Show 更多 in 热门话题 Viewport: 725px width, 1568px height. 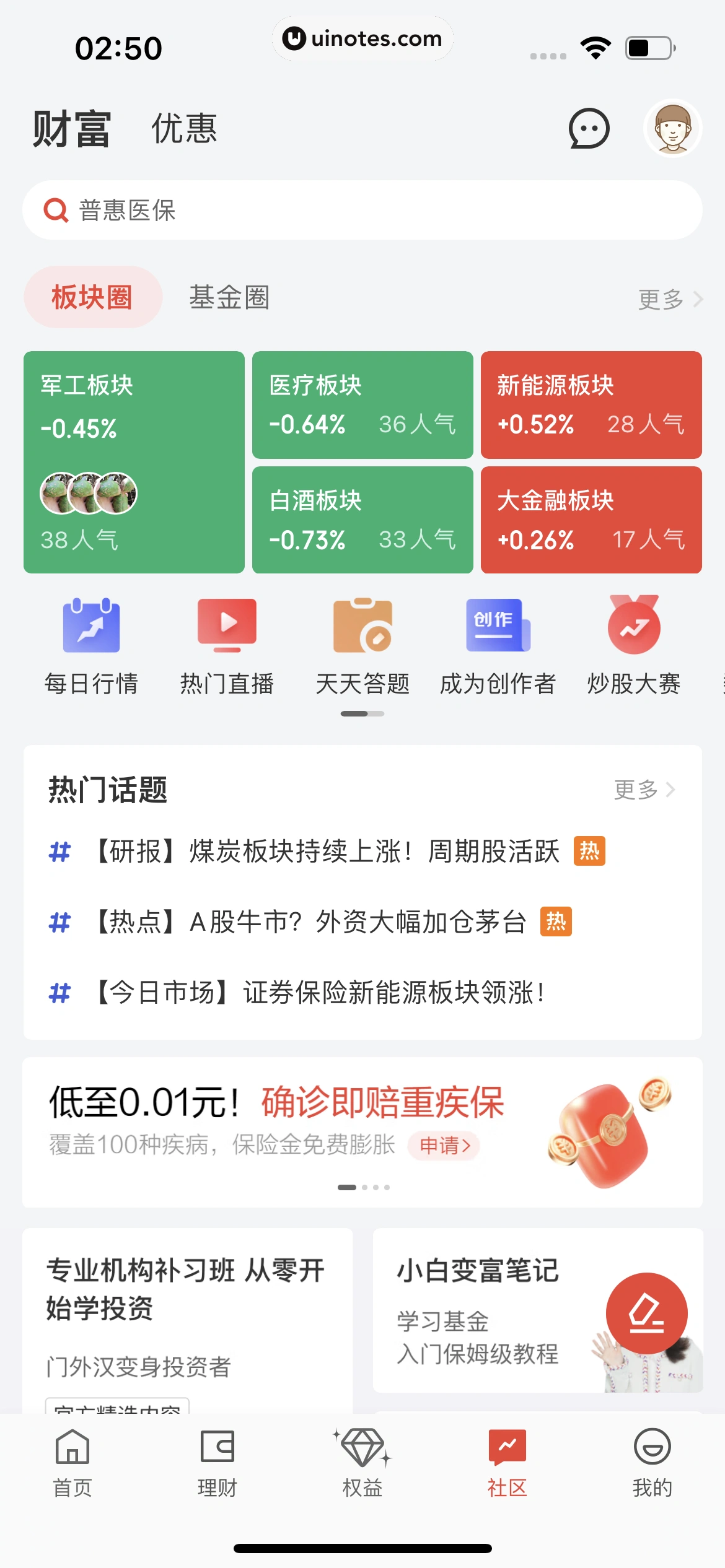(643, 790)
